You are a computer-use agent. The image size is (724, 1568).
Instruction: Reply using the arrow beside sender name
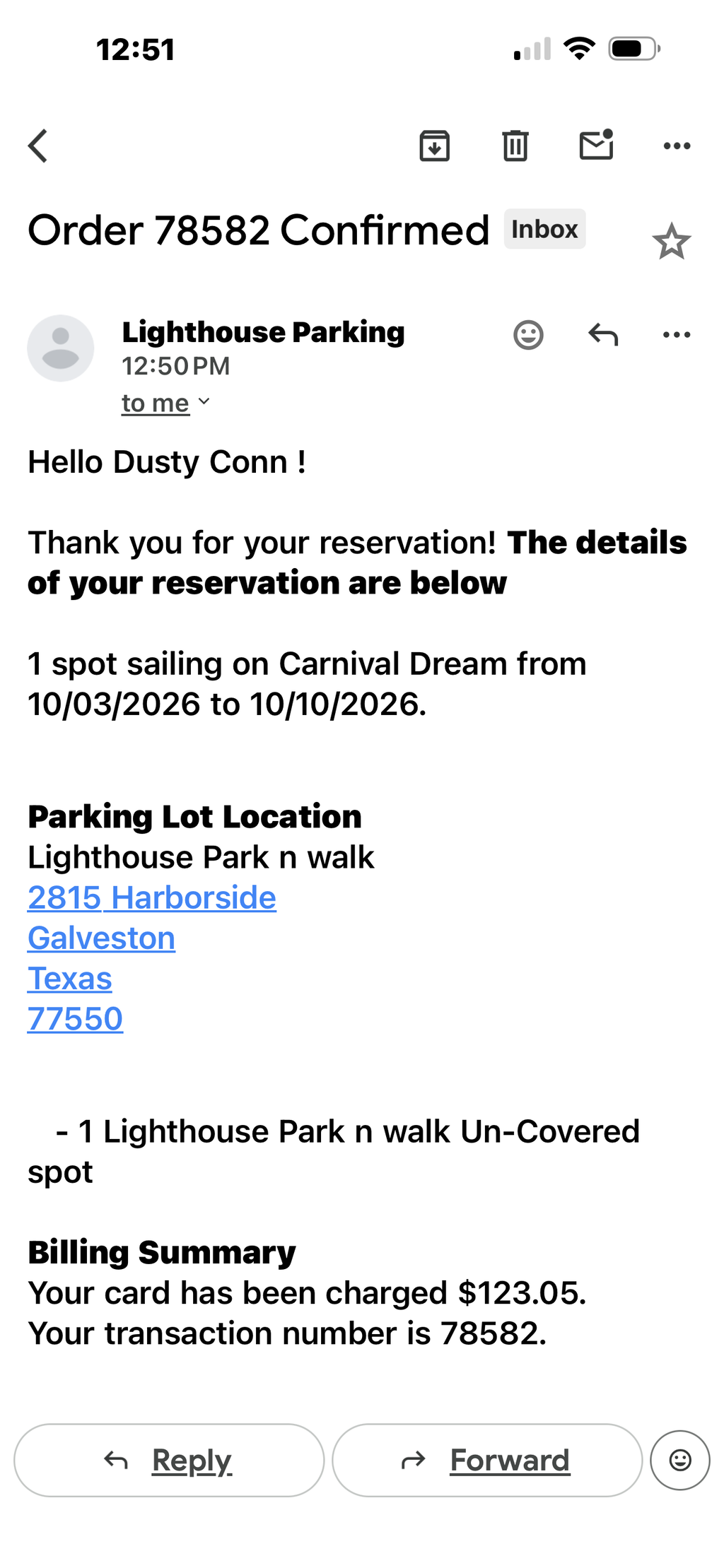pos(603,334)
